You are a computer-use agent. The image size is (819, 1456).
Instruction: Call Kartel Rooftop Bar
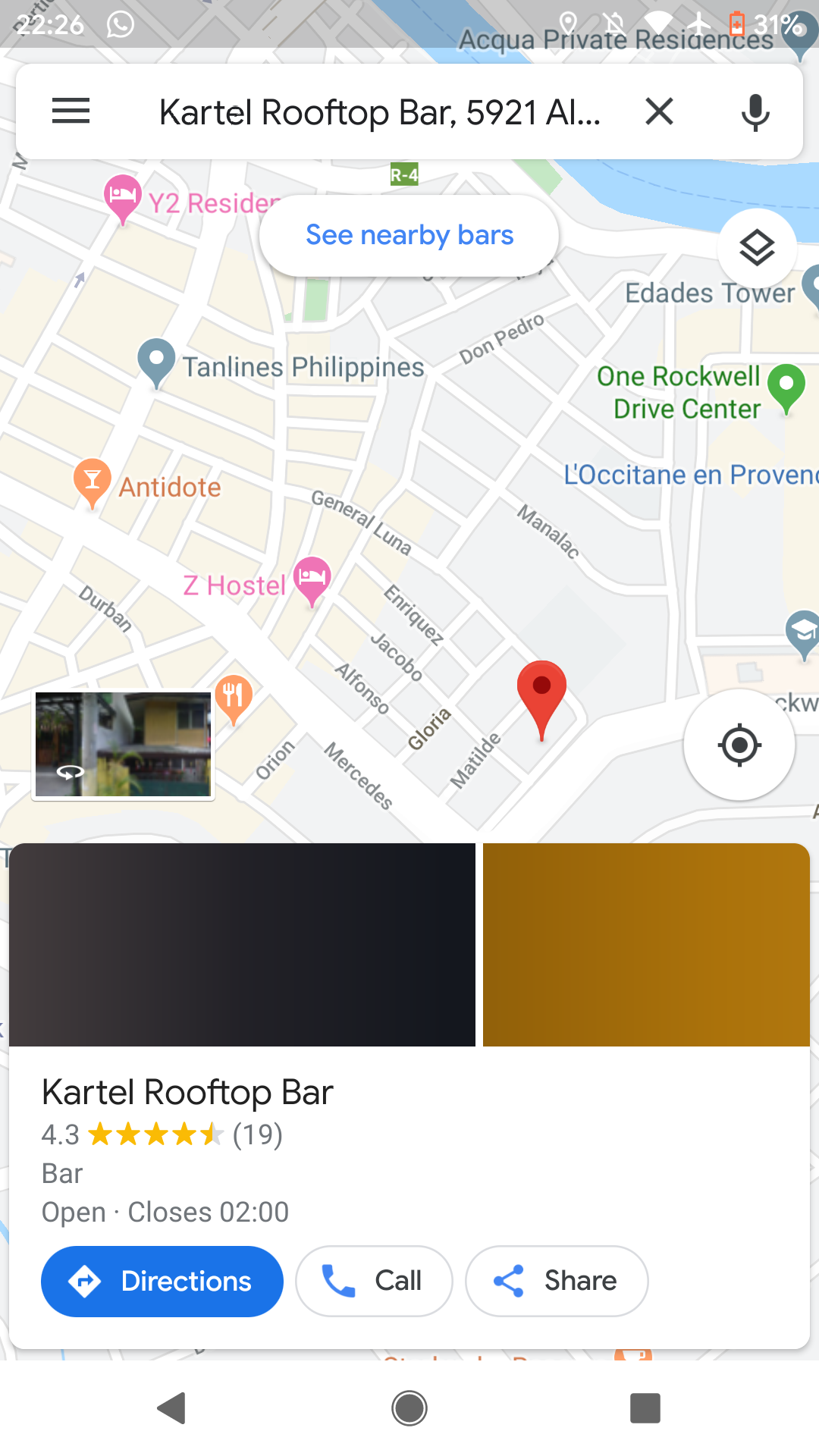click(x=373, y=1281)
